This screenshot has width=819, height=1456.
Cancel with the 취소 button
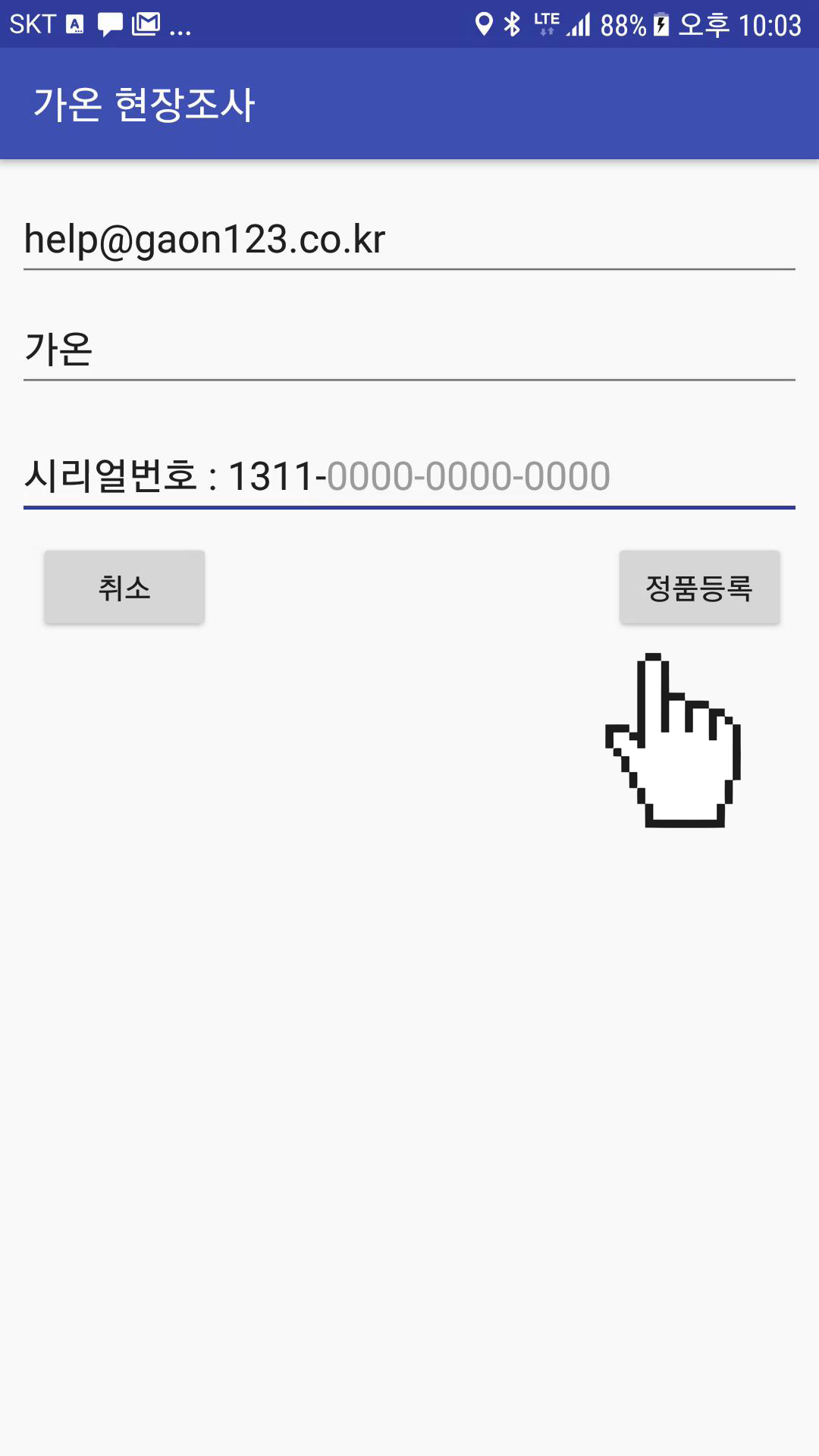pyautogui.click(x=124, y=588)
